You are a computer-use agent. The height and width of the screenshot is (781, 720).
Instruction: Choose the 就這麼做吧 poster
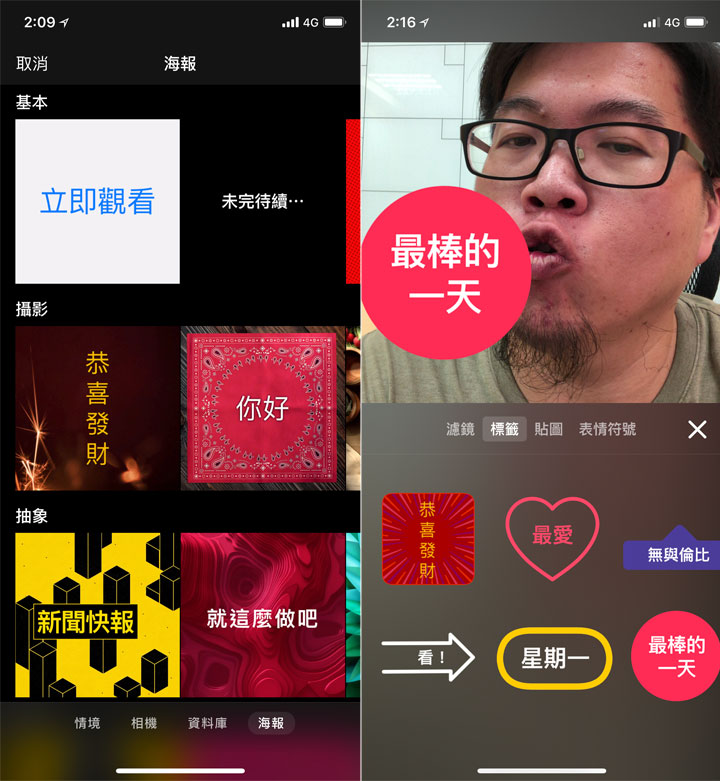click(262, 615)
